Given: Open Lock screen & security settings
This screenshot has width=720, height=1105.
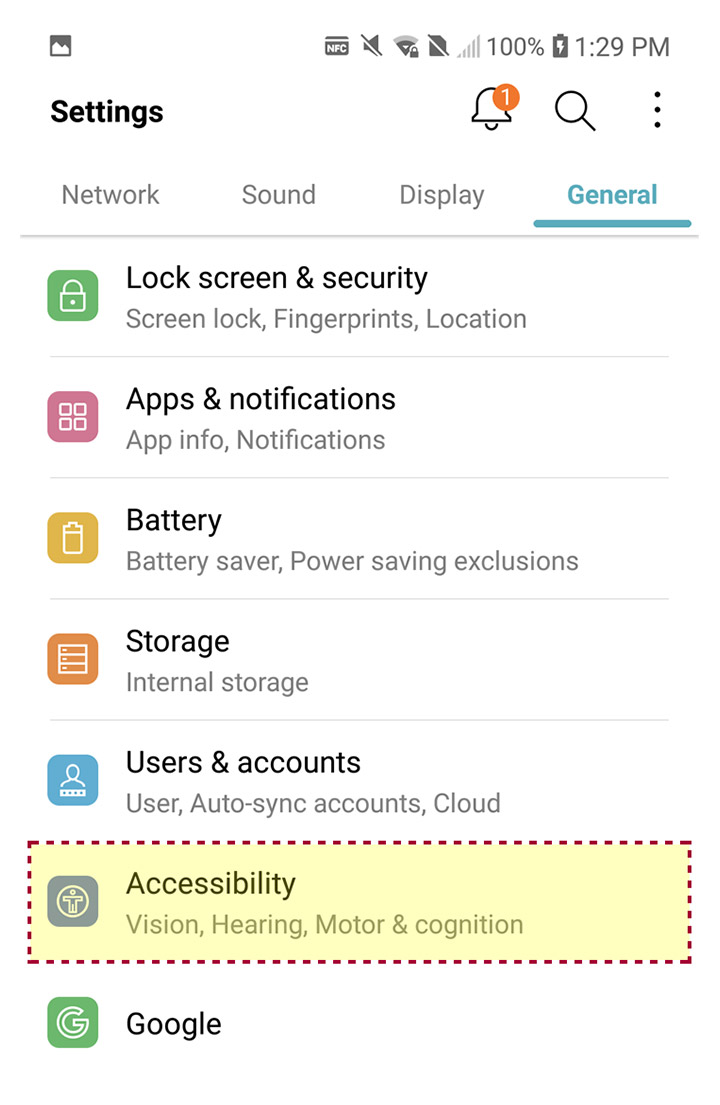Looking at the screenshot, I should 360,297.
